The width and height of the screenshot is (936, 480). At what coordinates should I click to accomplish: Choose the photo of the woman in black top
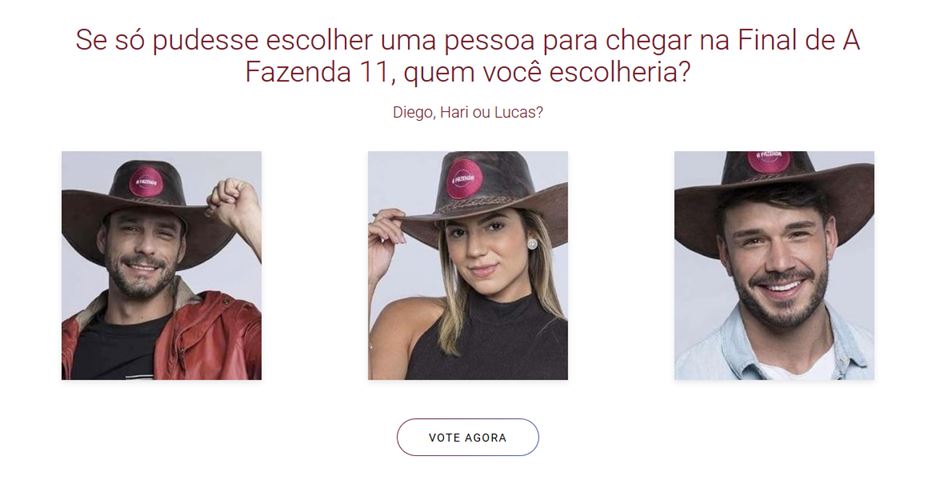pos(467,265)
